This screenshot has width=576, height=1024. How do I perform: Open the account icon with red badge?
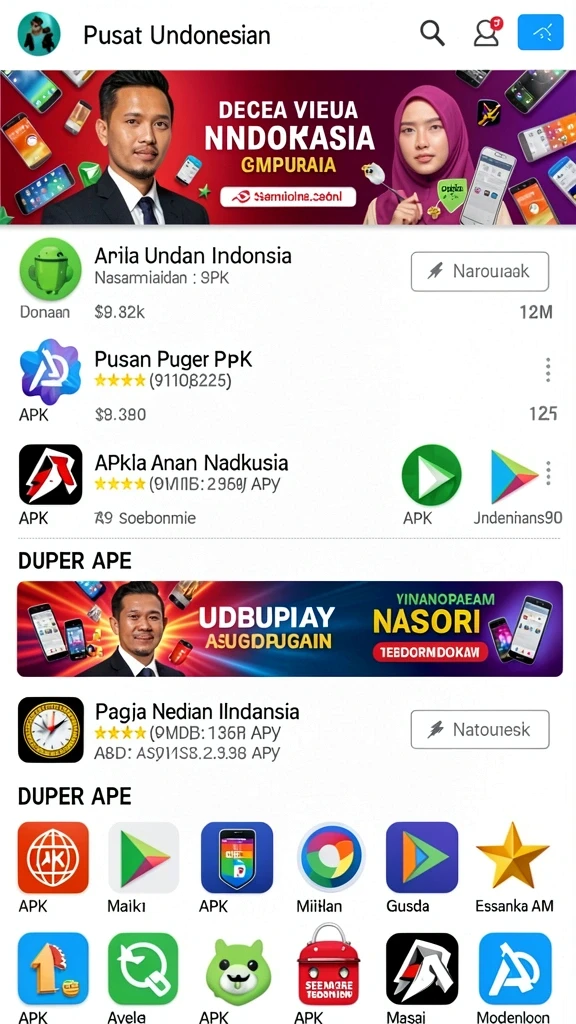[488, 32]
